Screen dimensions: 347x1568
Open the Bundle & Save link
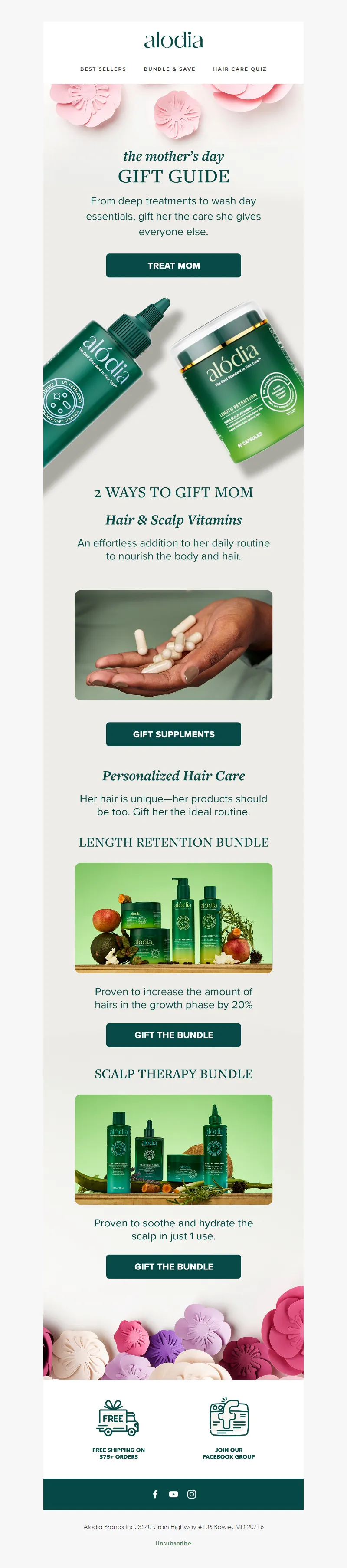[169, 69]
